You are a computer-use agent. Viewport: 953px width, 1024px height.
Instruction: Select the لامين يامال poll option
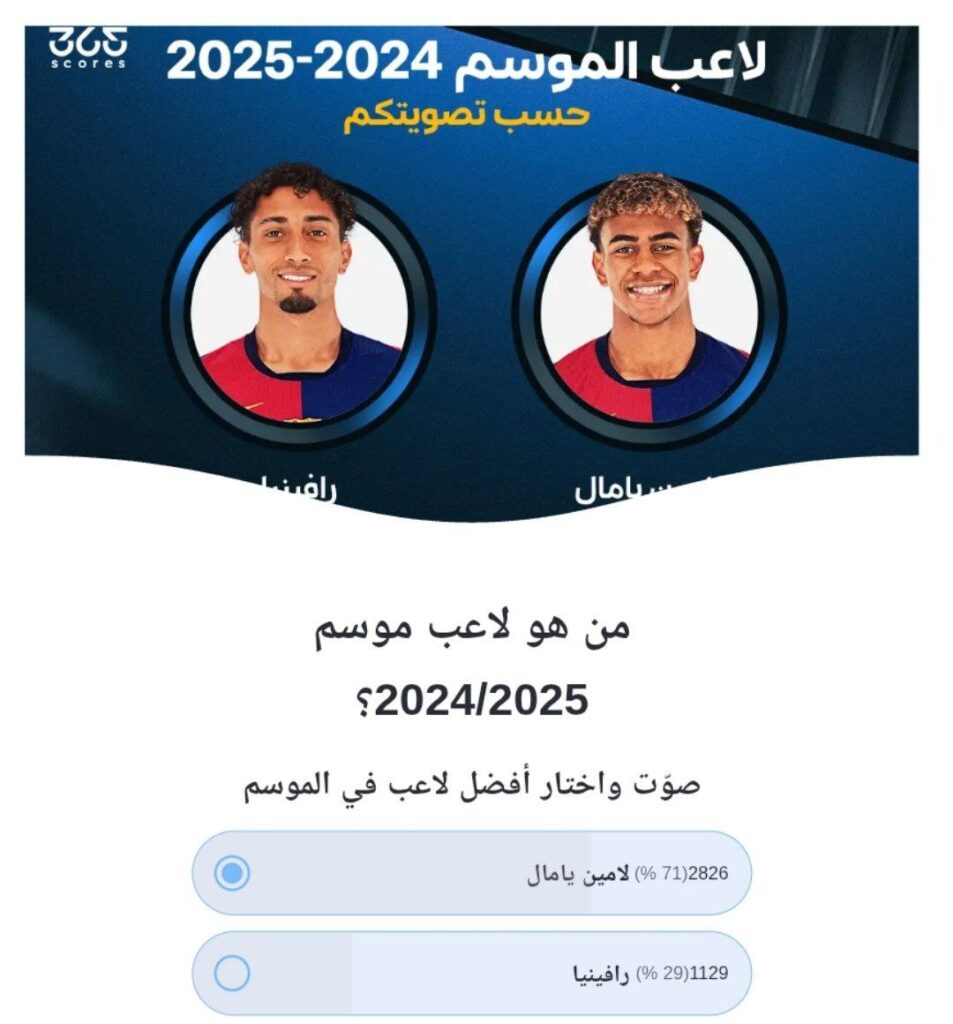click(x=232, y=874)
